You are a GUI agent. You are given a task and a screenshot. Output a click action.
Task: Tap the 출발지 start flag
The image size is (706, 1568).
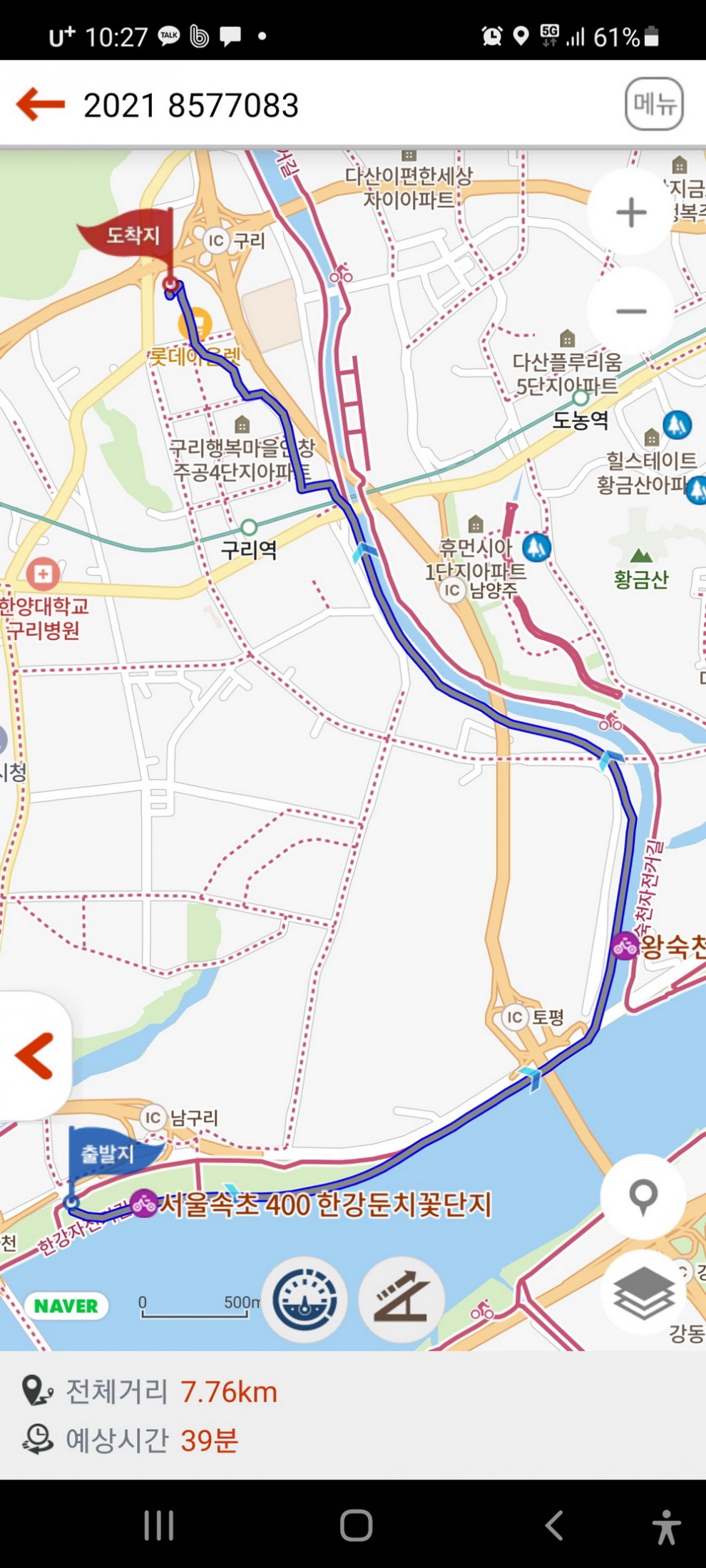(108, 1153)
